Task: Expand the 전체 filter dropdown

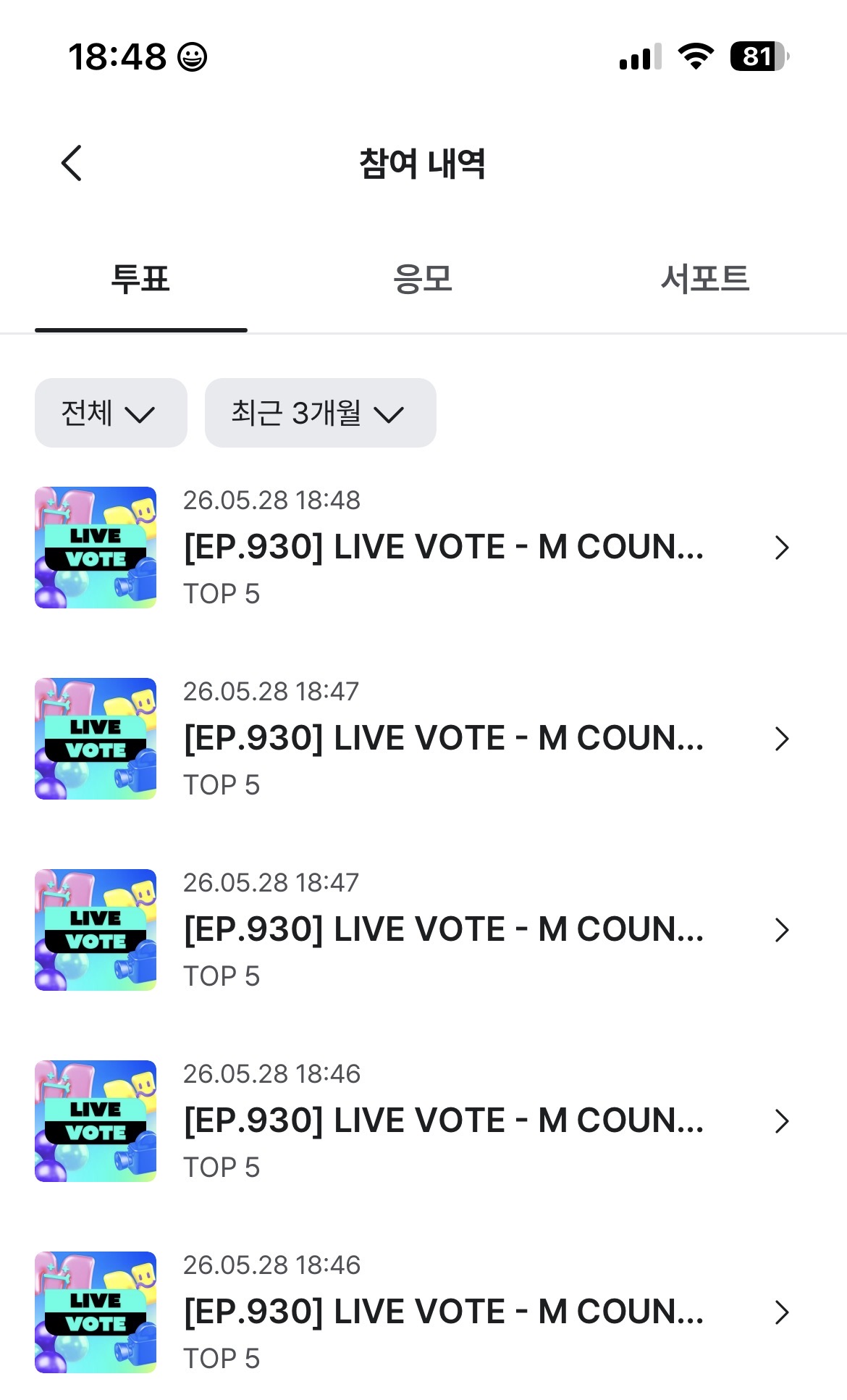Action: 111,413
